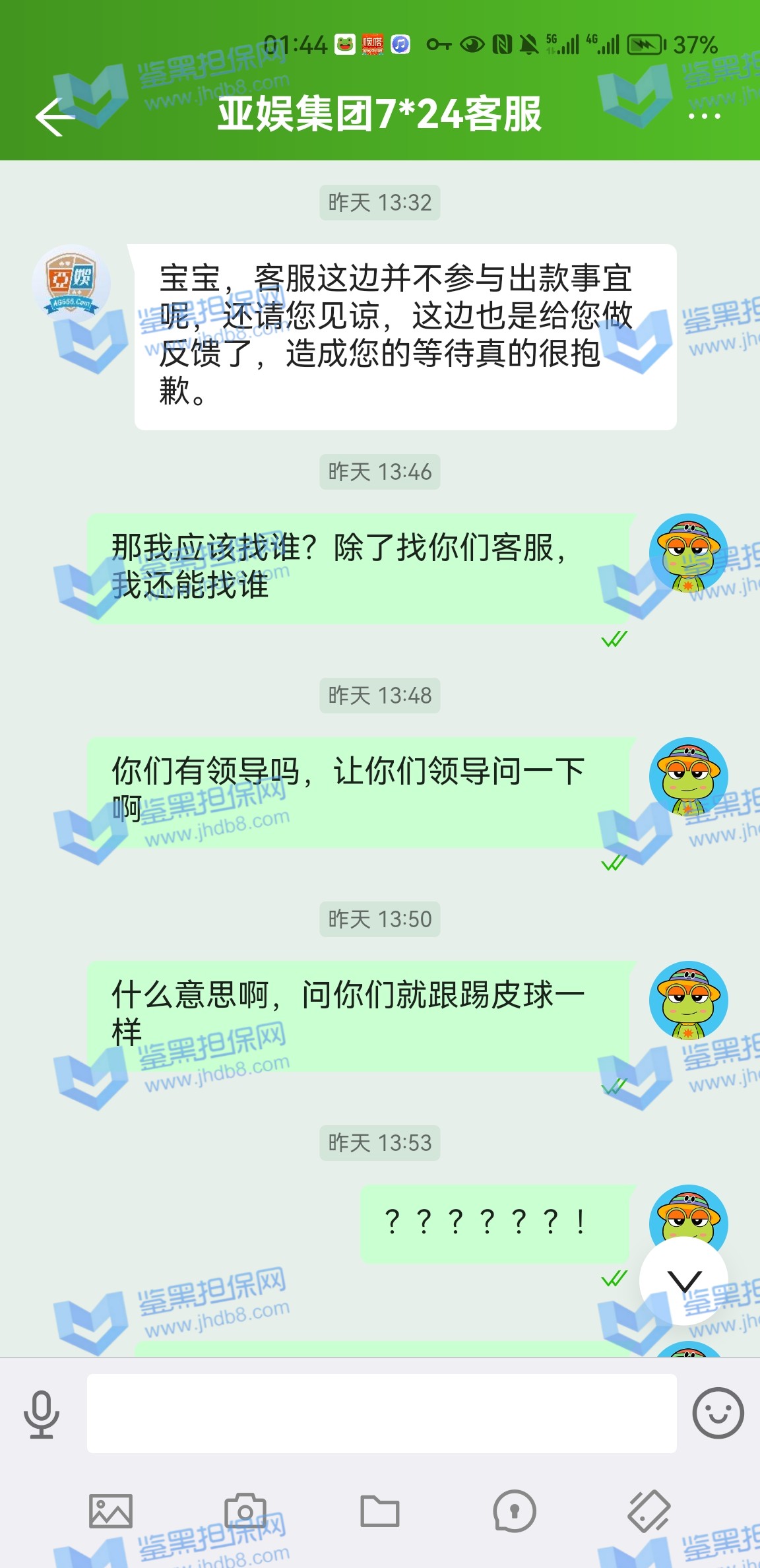Attach a file via folder icon
Screen dimensions: 760x1568
[x=380, y=1511]
